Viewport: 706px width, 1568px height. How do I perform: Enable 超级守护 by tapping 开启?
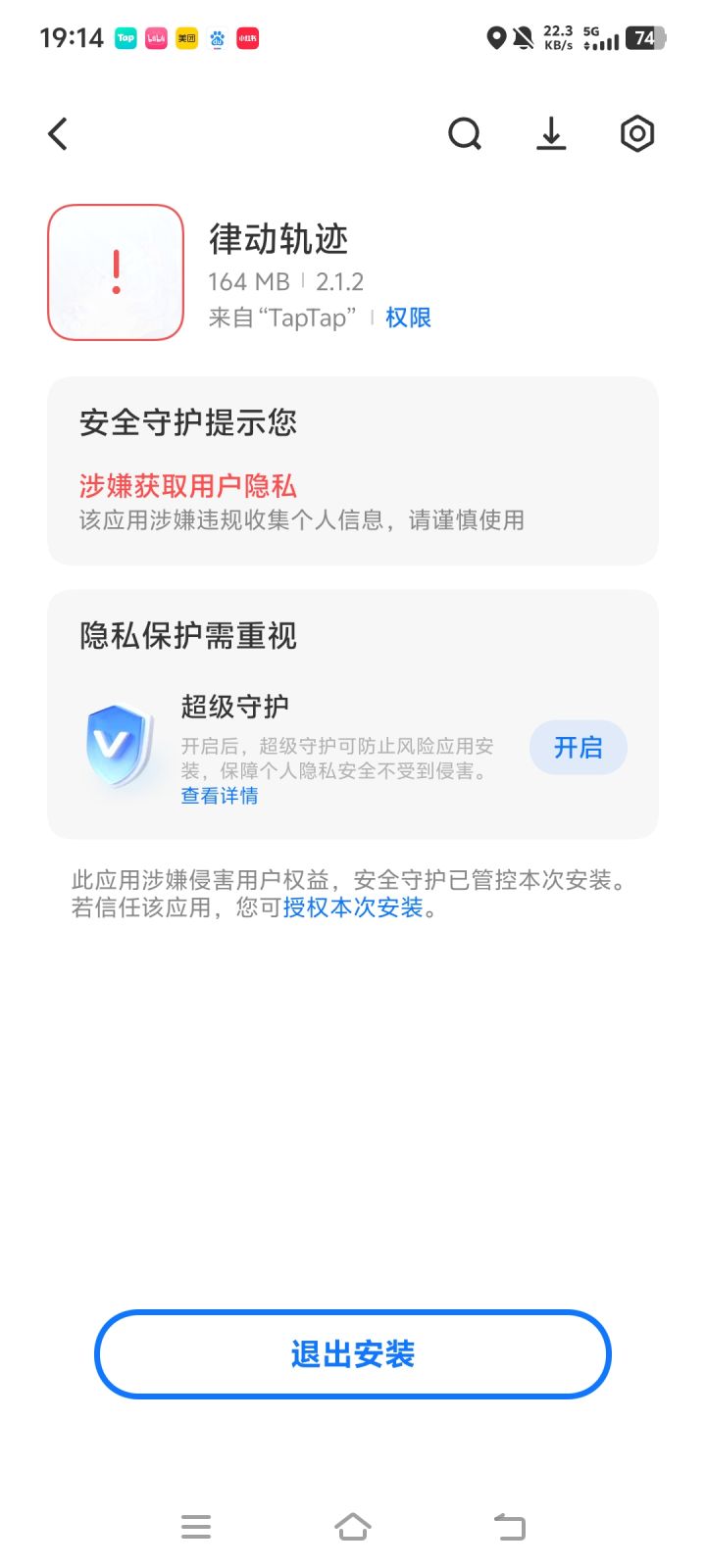tap(579, 747)
